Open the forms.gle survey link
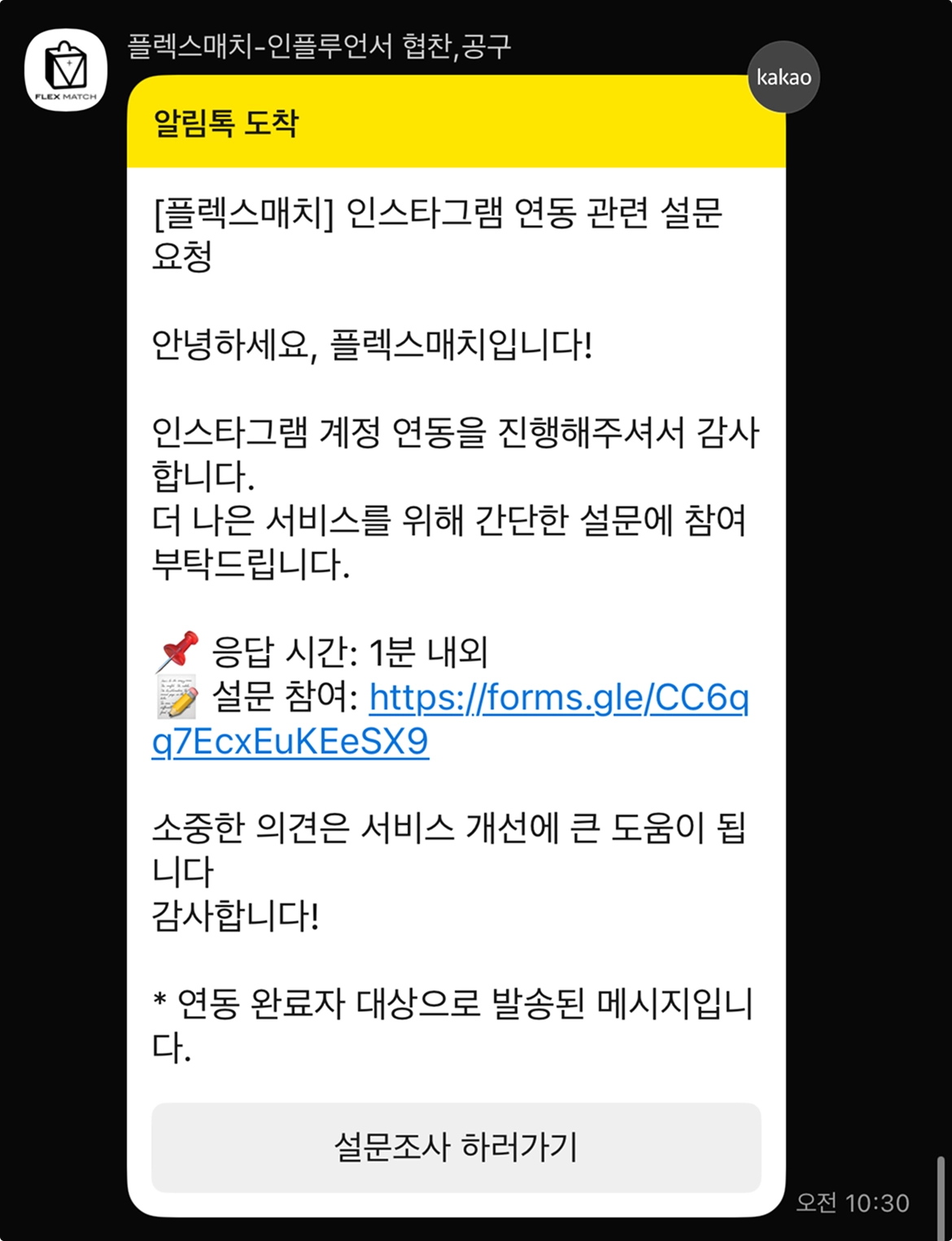952x1241 pixels. [x=558, y=698]
